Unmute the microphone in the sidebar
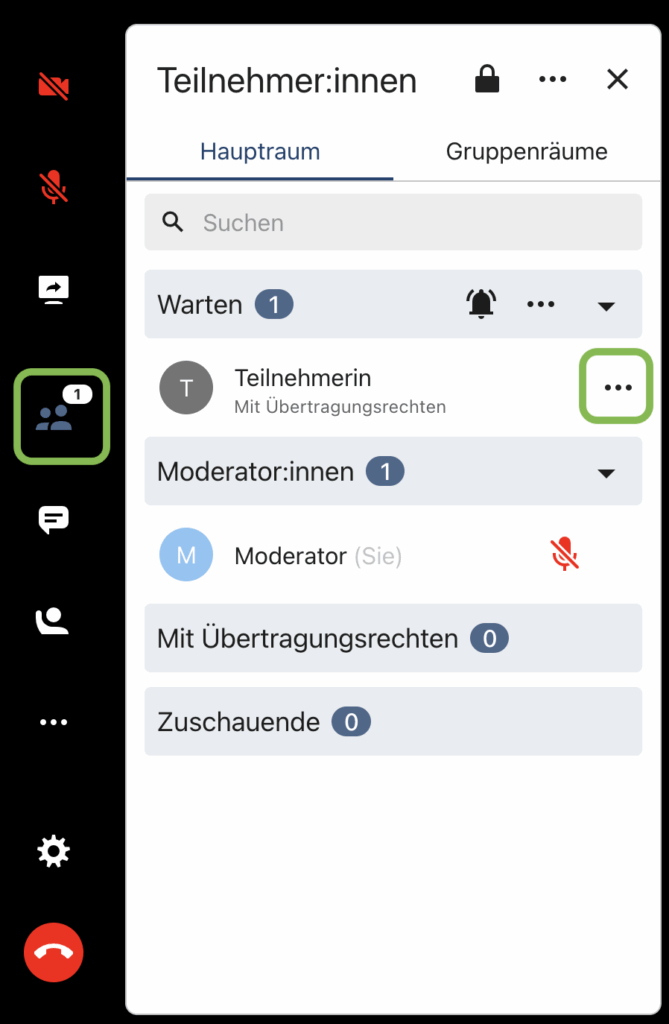 [53, 187]
